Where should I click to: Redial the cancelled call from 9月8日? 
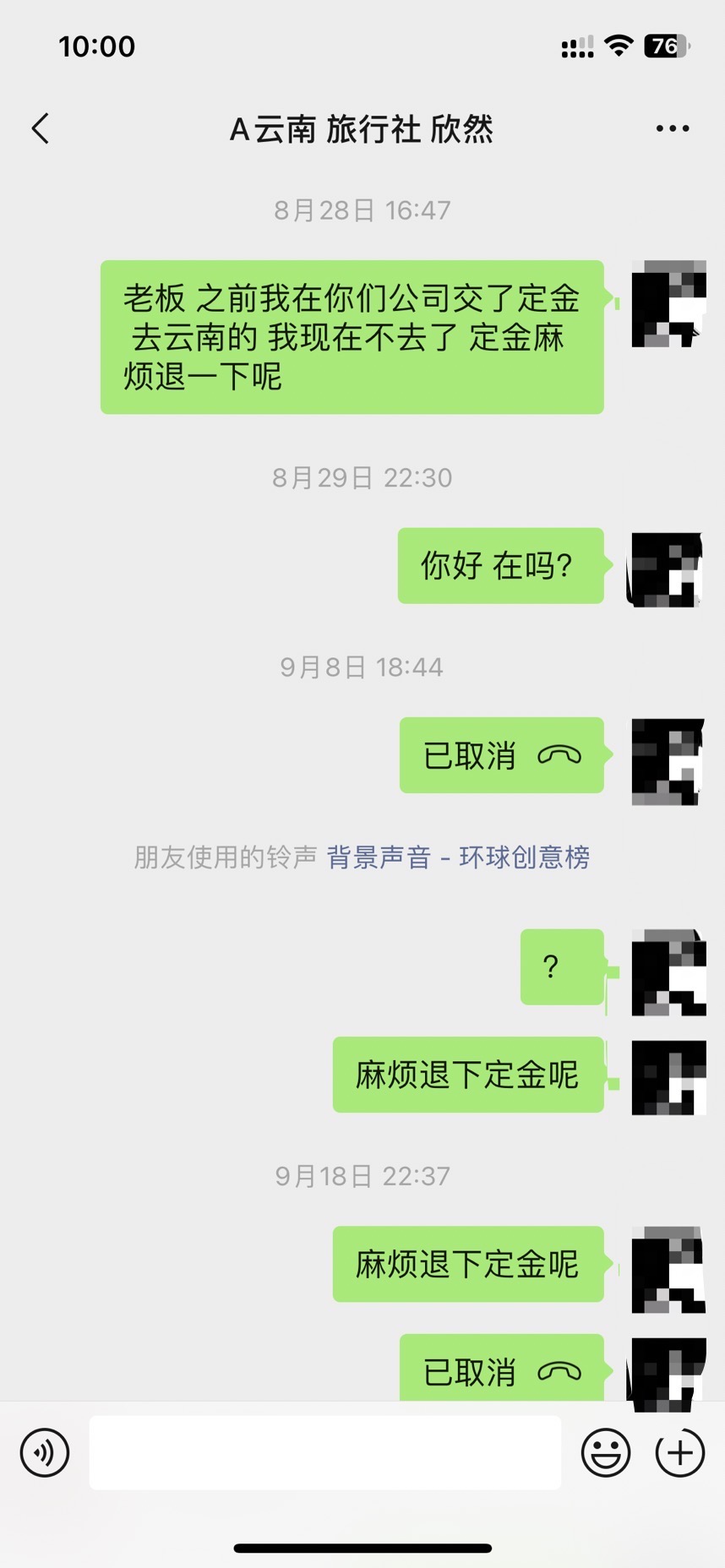point(502,755)
